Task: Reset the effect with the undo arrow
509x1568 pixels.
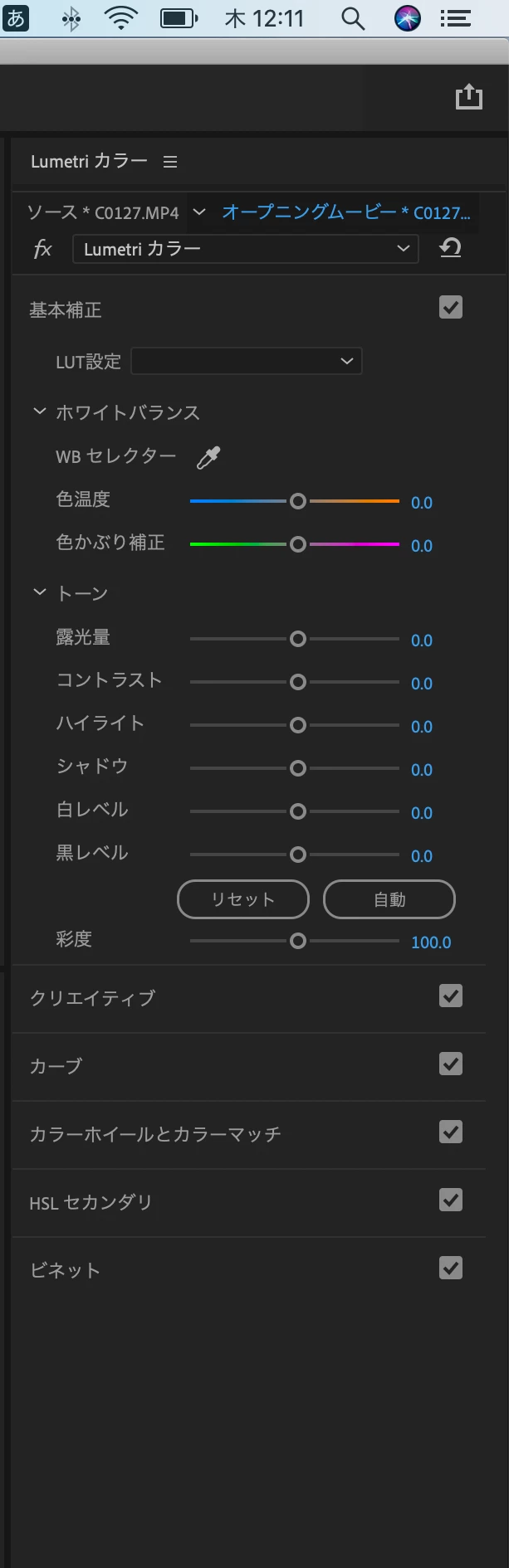Action: [x=450, y=248]
